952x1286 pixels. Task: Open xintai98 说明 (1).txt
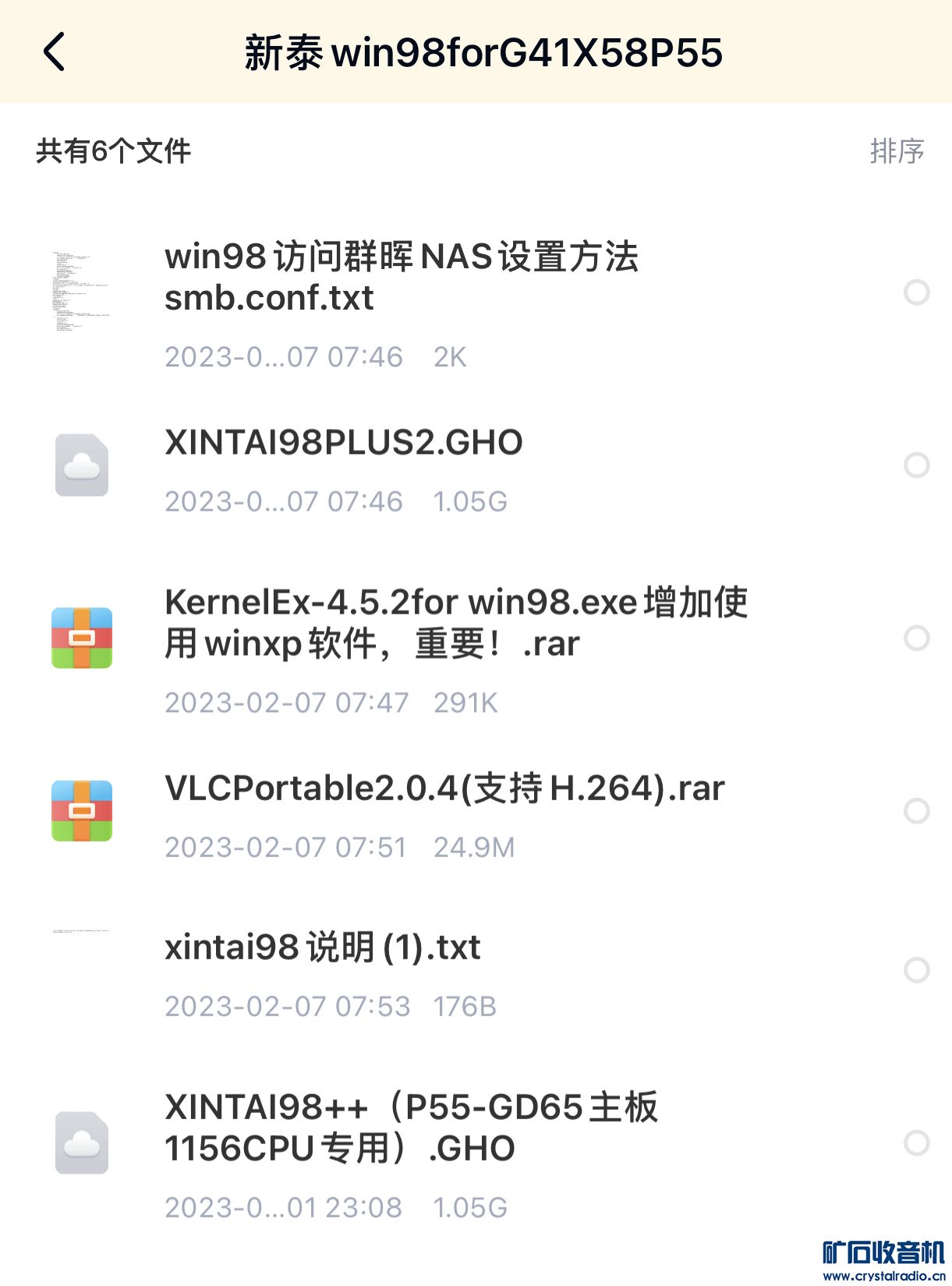(323, 948)
